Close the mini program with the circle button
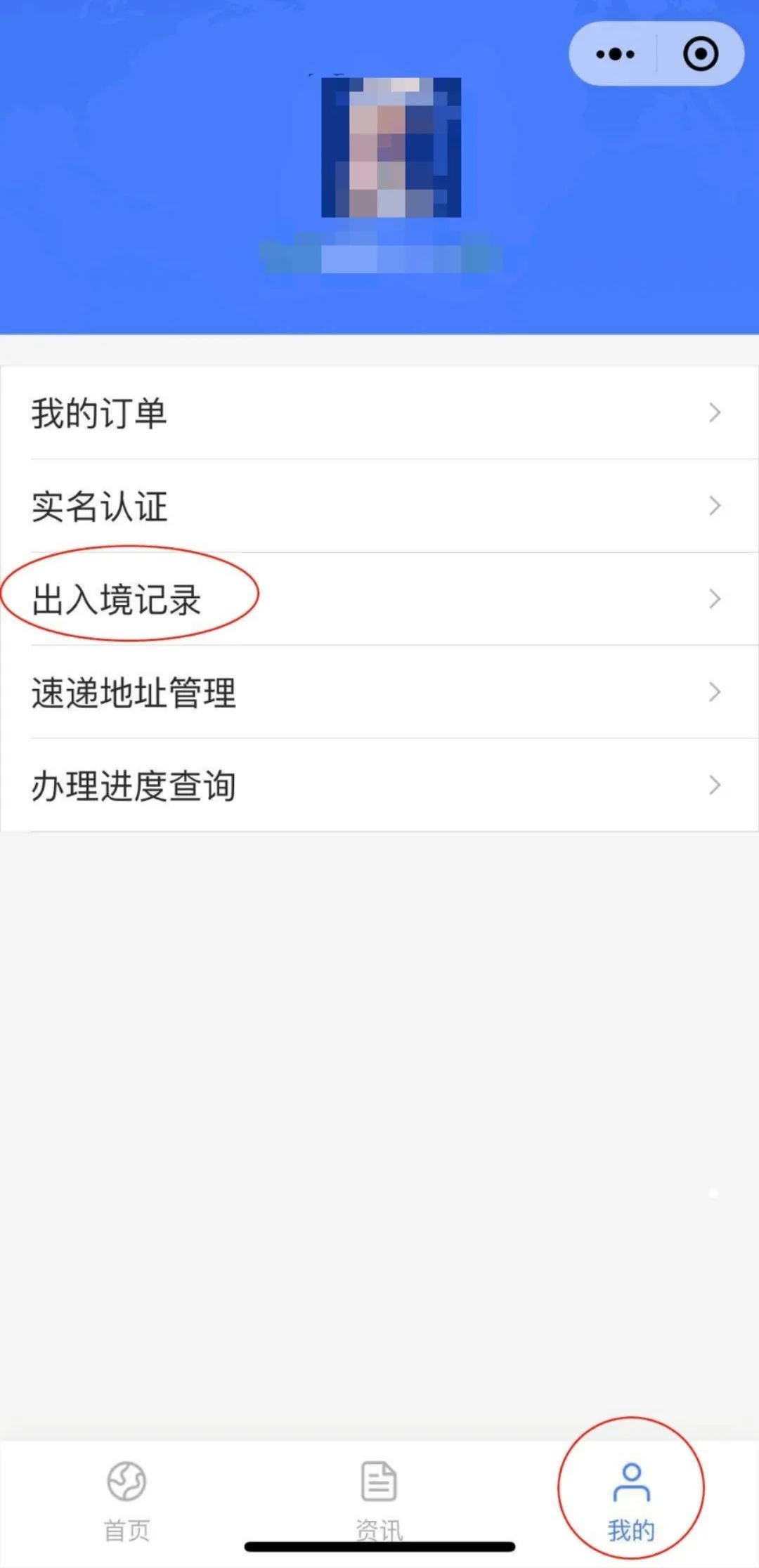 700,54
